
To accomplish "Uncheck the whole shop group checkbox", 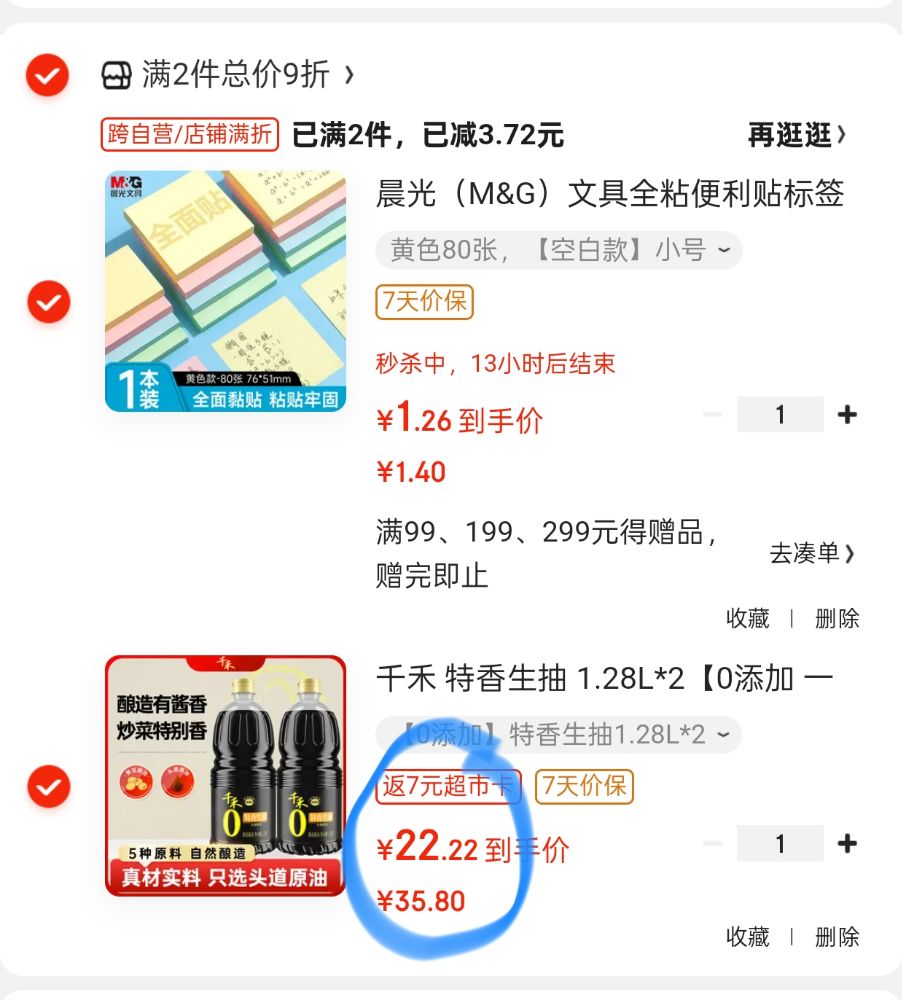I will (x=47, y=75).
